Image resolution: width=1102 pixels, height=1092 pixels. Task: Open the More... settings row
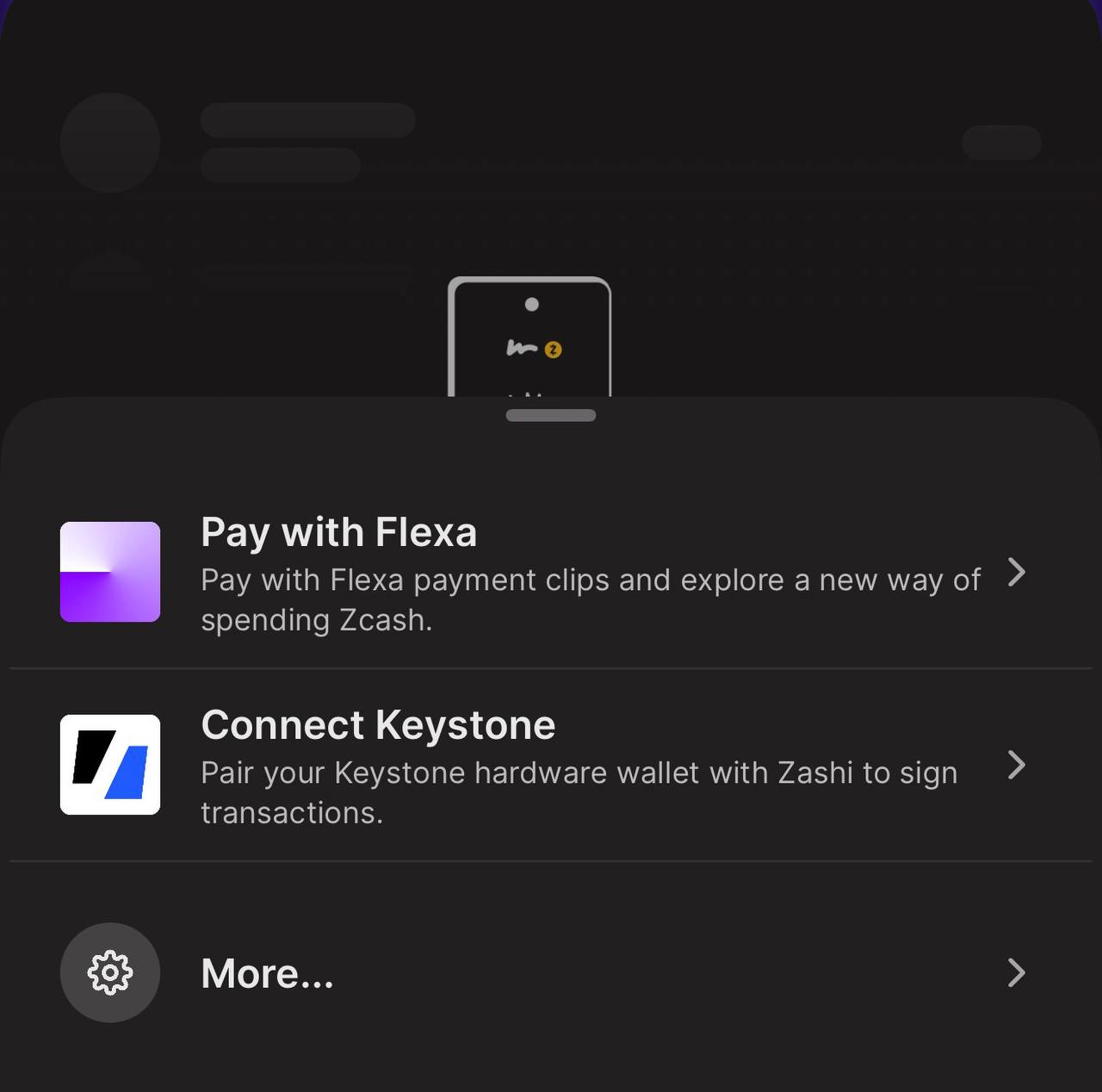(551, 973)
